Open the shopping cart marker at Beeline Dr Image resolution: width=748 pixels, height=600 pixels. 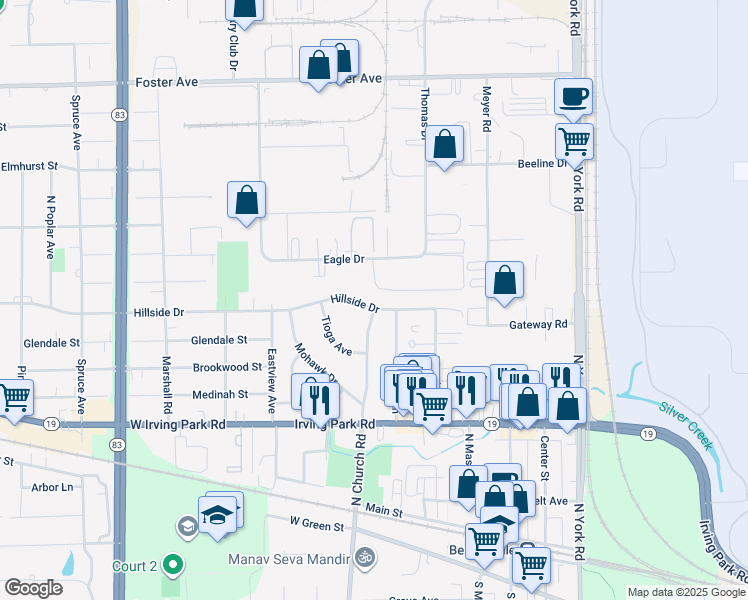pyautogui.click(x=574, y=140)
